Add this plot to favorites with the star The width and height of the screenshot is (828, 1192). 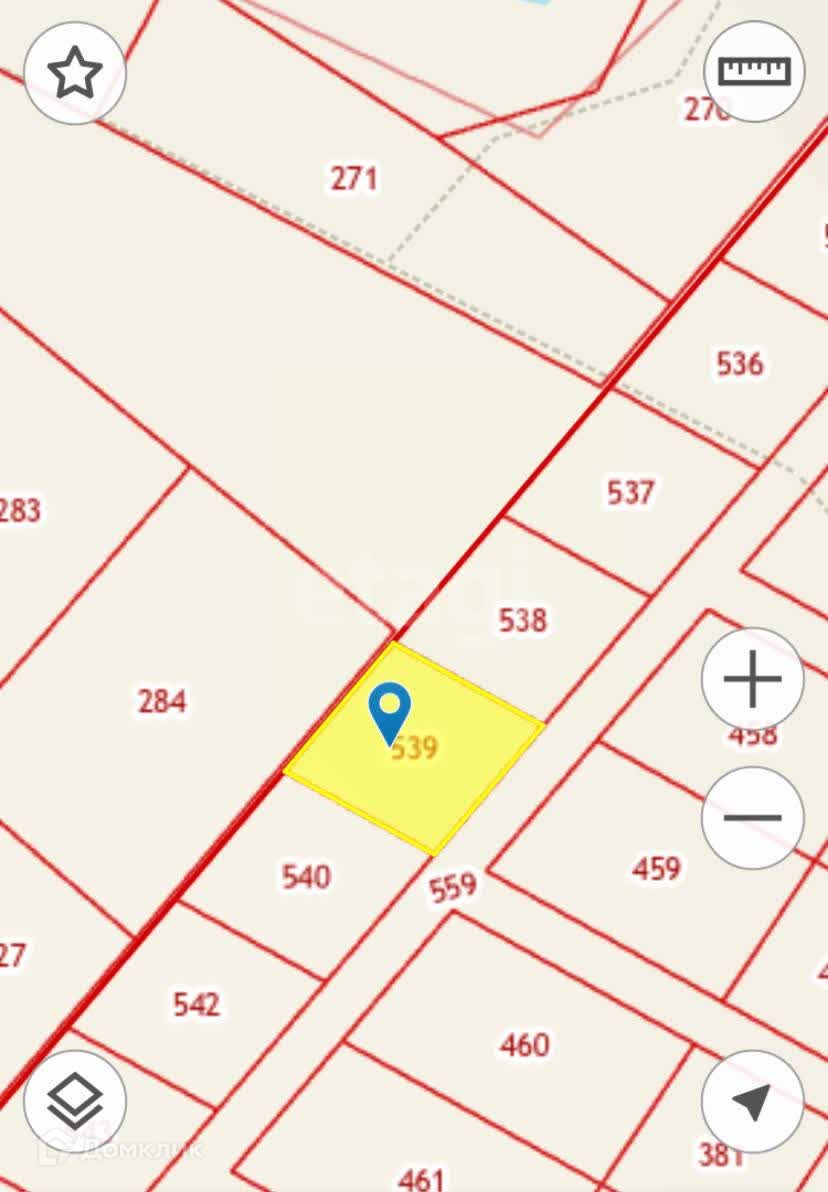click(75, 74)
